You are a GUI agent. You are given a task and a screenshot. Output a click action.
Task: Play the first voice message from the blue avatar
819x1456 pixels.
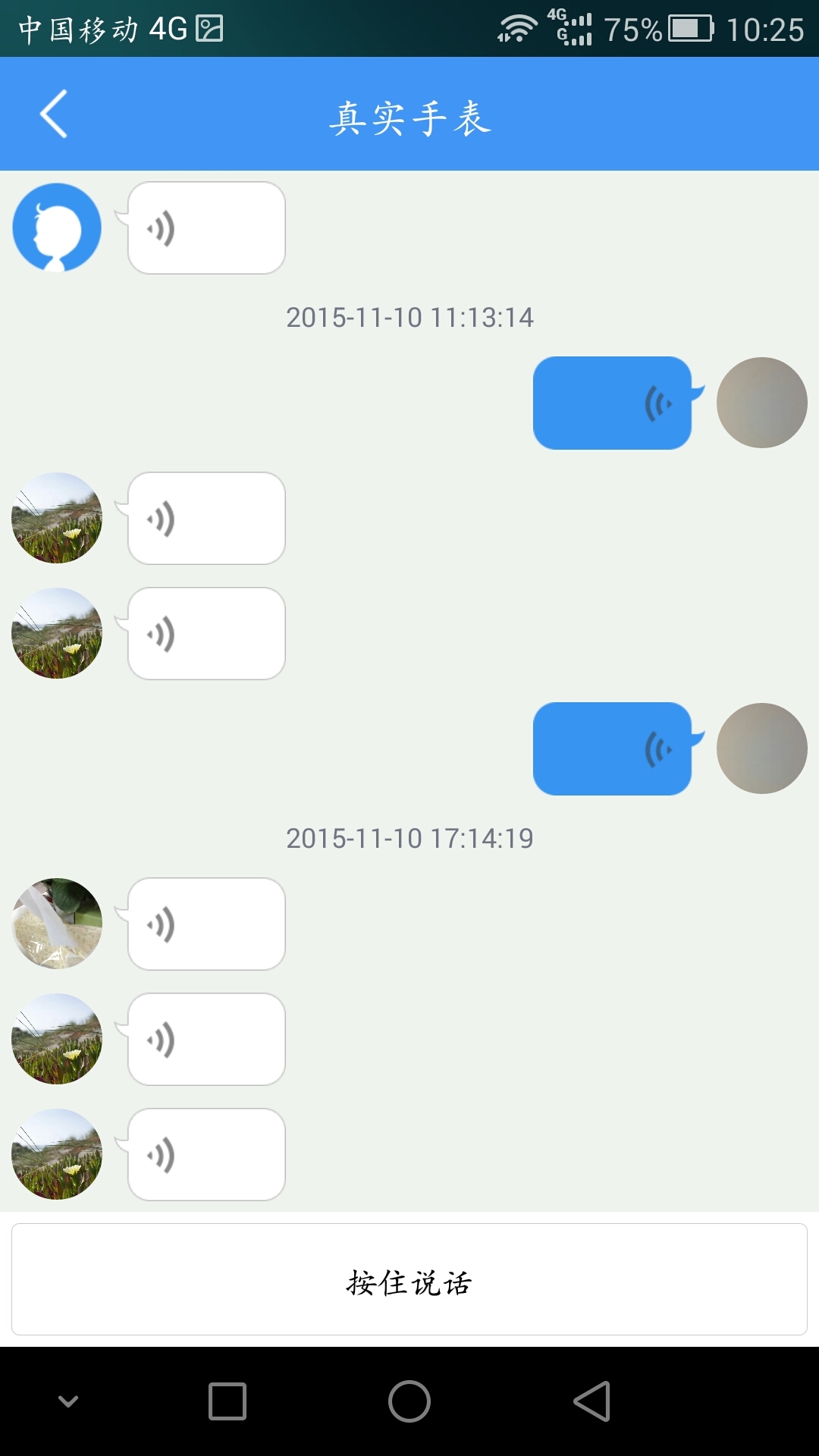(206, 227)
